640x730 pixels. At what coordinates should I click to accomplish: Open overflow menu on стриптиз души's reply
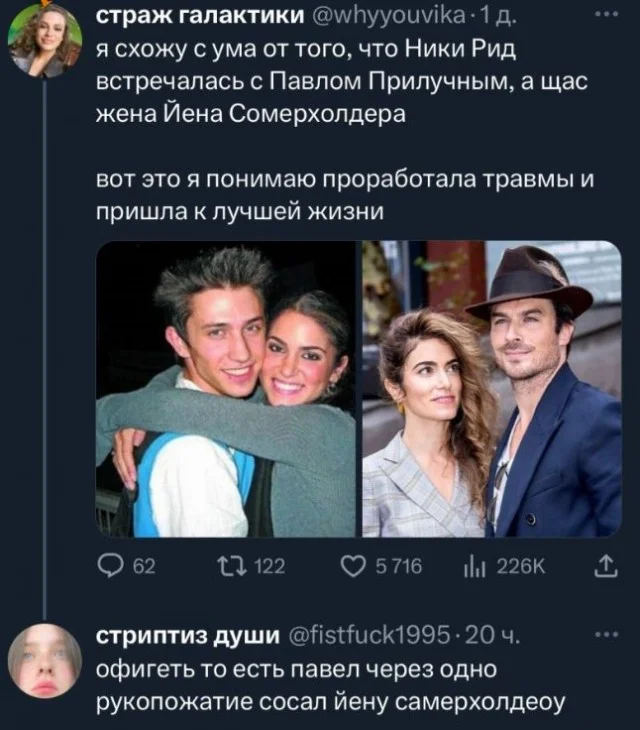click(606, 634)
